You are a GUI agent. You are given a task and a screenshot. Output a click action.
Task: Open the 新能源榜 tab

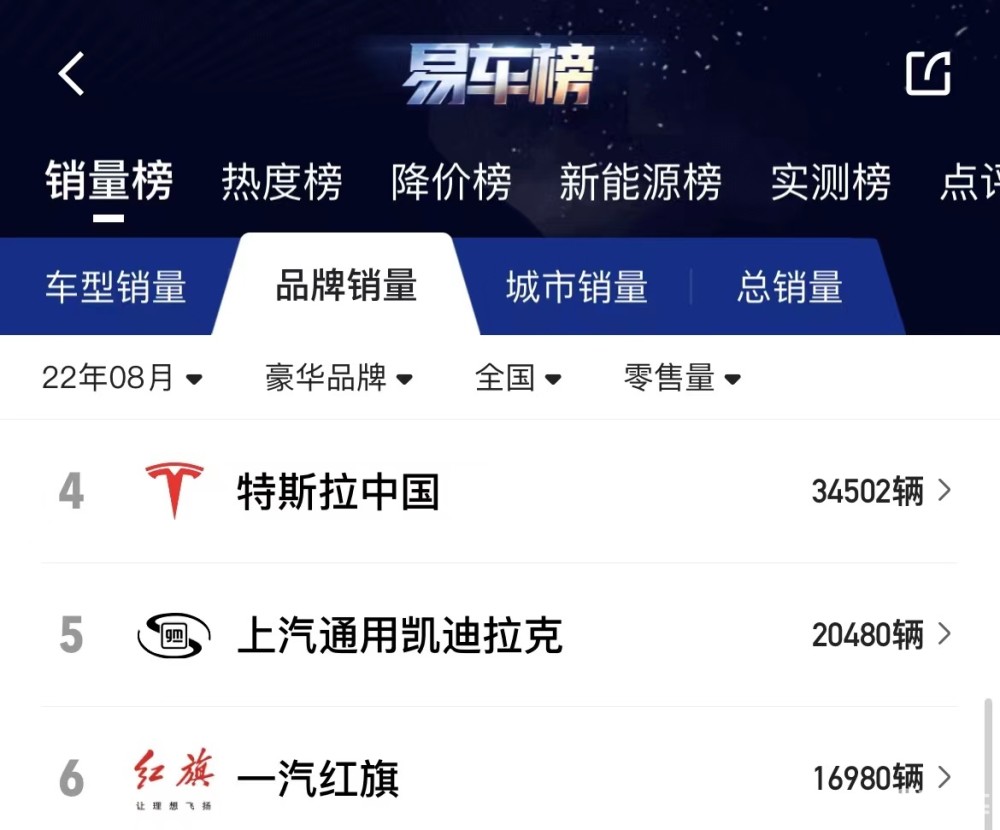pos(640,183)
